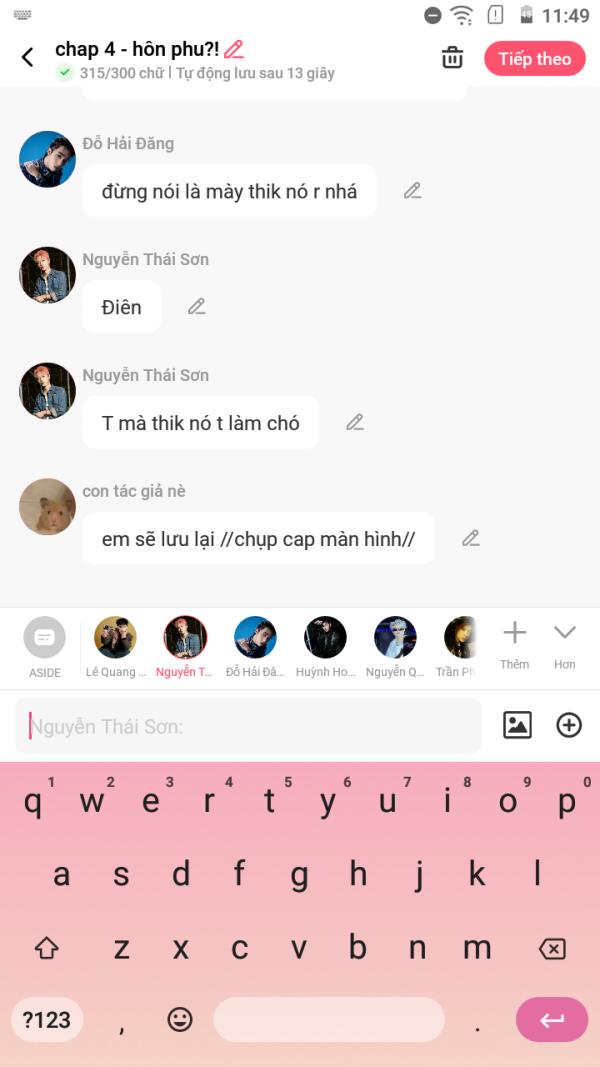Edit the message "đừng nói là mày thik nó r nhá"
Viewport: 600px width, 1067px height.
[x=412, y=191]
